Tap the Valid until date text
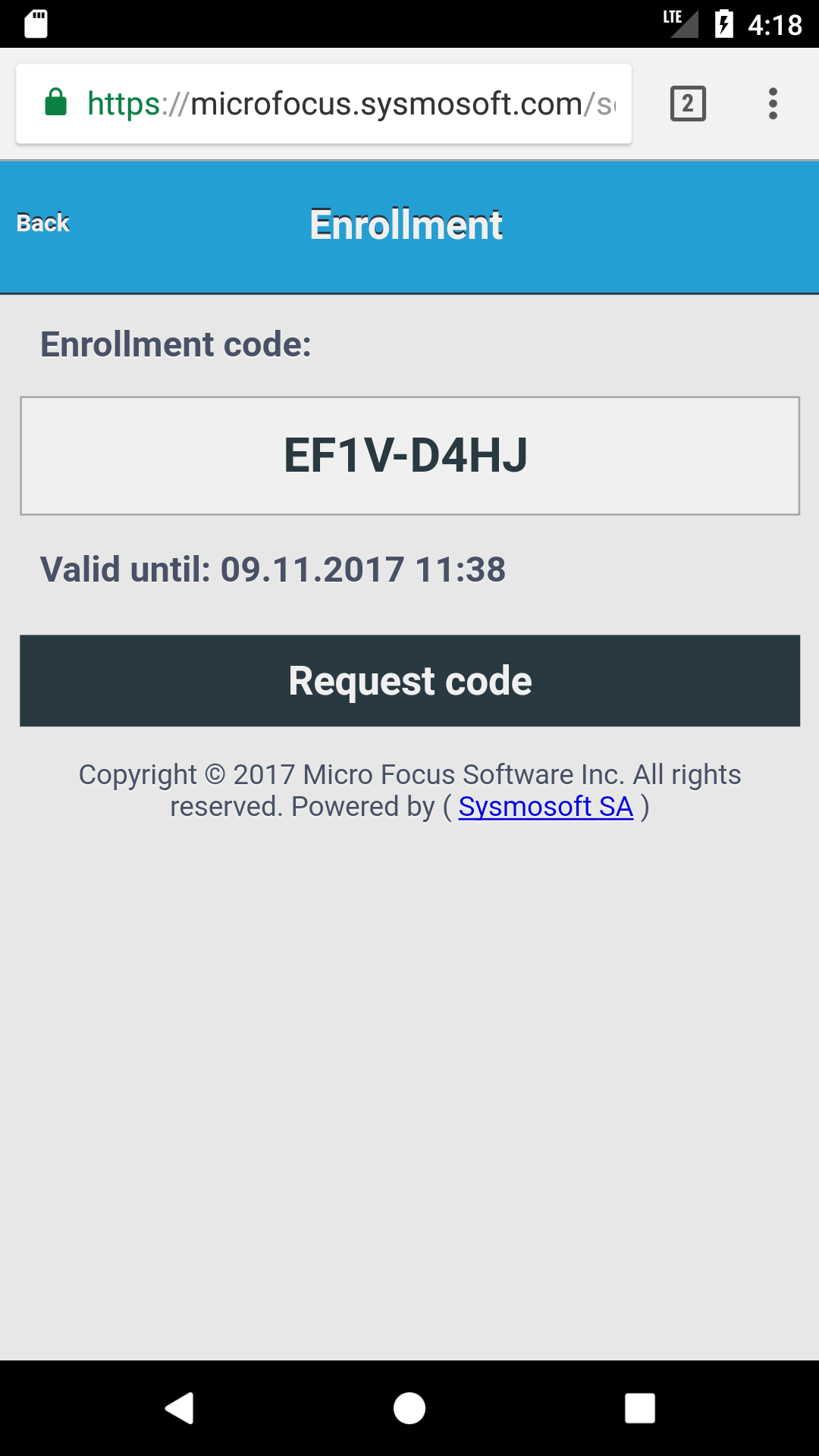 274,570
